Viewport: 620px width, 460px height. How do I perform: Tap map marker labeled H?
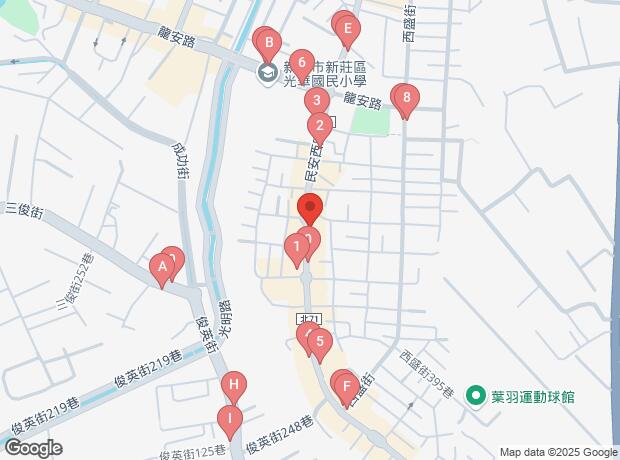click(x=233, y=384)
